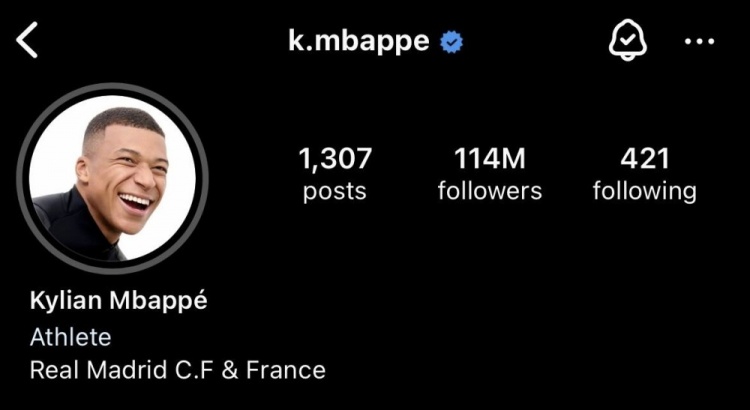Open the three-dot overflow menu
Viewport: 750px width, 410px height.
pyautogui.click(x=698, y=41)
